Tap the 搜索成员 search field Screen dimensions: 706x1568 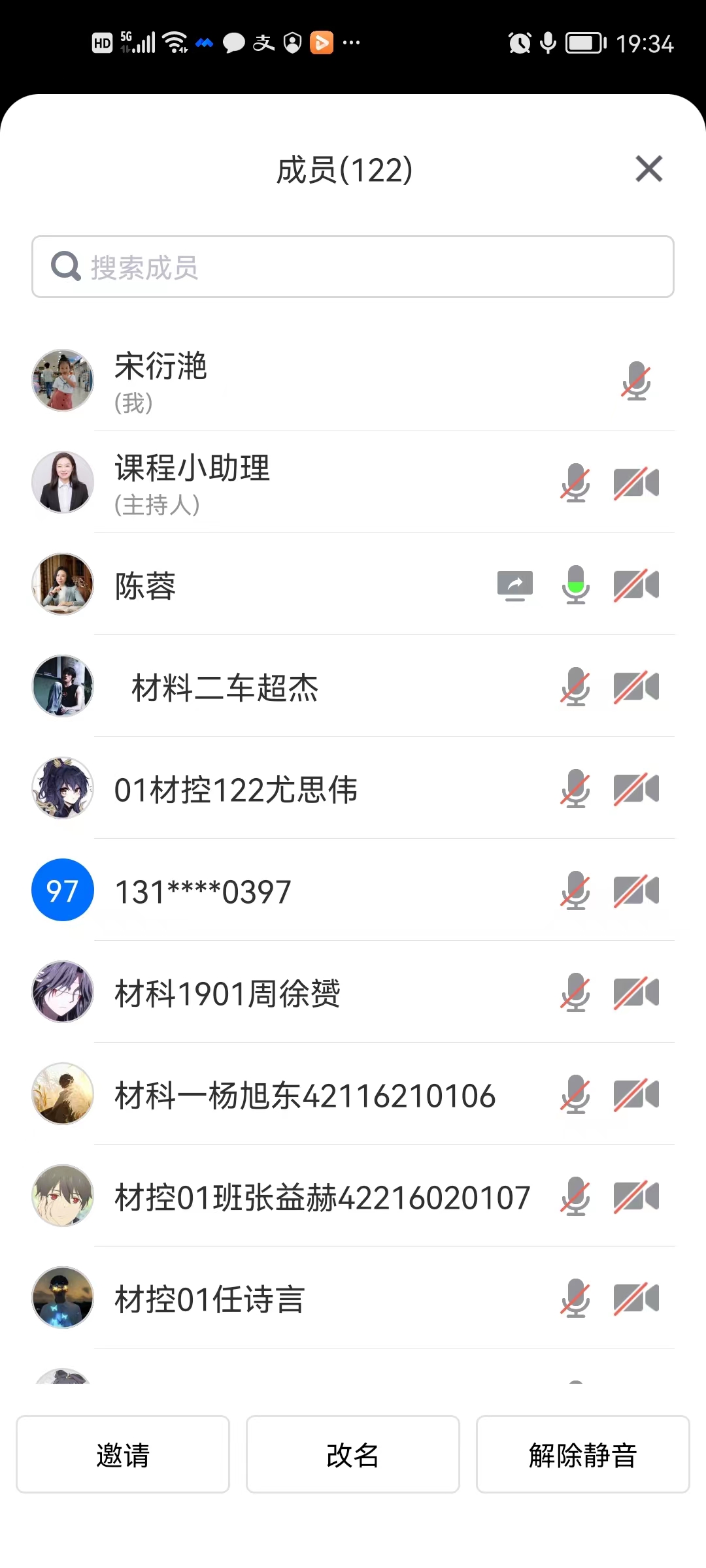(x=353, y=267)
